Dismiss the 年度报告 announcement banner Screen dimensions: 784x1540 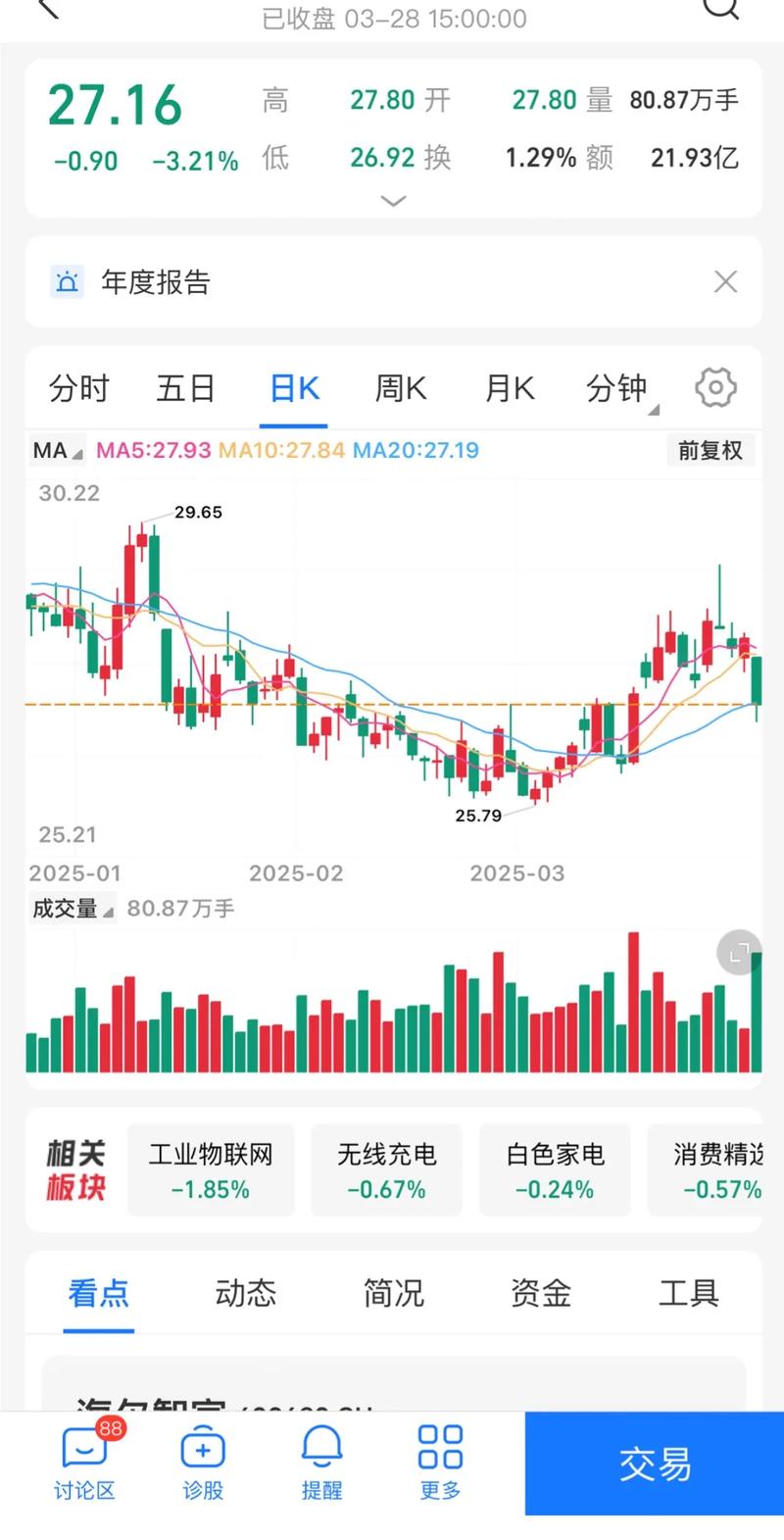pyautogui.click(x=726, y=282)
